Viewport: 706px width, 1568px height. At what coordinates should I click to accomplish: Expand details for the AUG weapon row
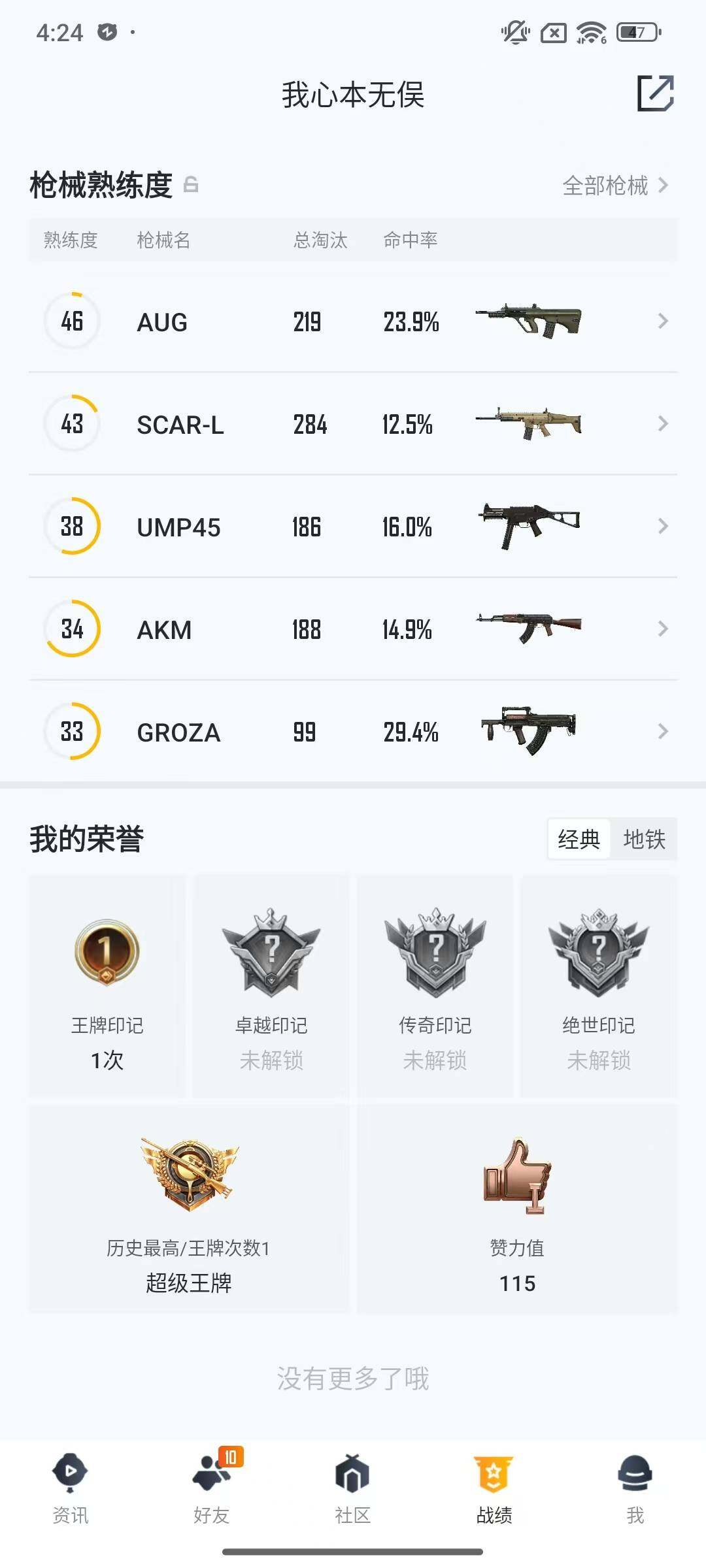tap(662, 321)
